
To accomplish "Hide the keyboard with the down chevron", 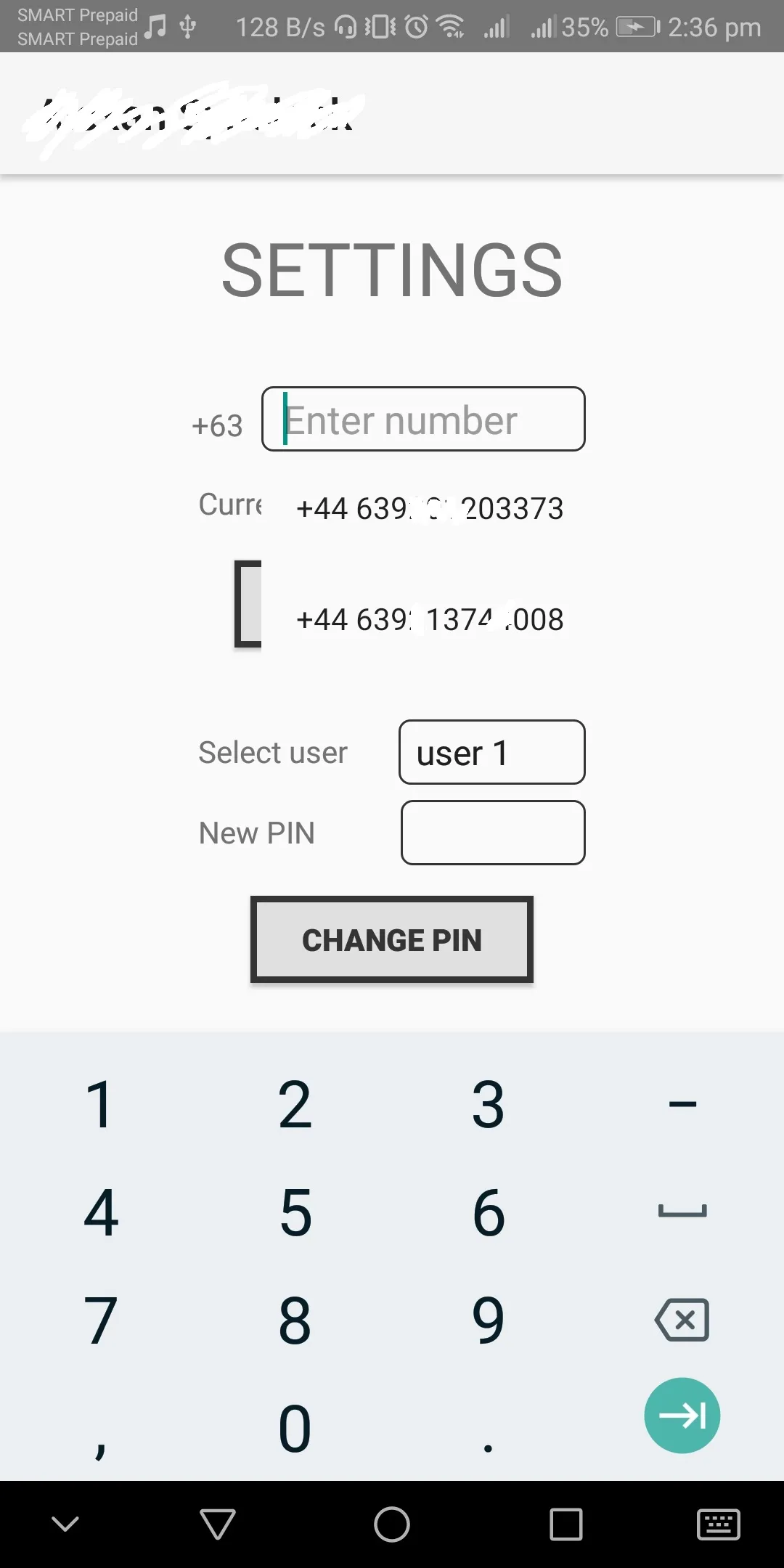I will click(x=65, y=1524).
